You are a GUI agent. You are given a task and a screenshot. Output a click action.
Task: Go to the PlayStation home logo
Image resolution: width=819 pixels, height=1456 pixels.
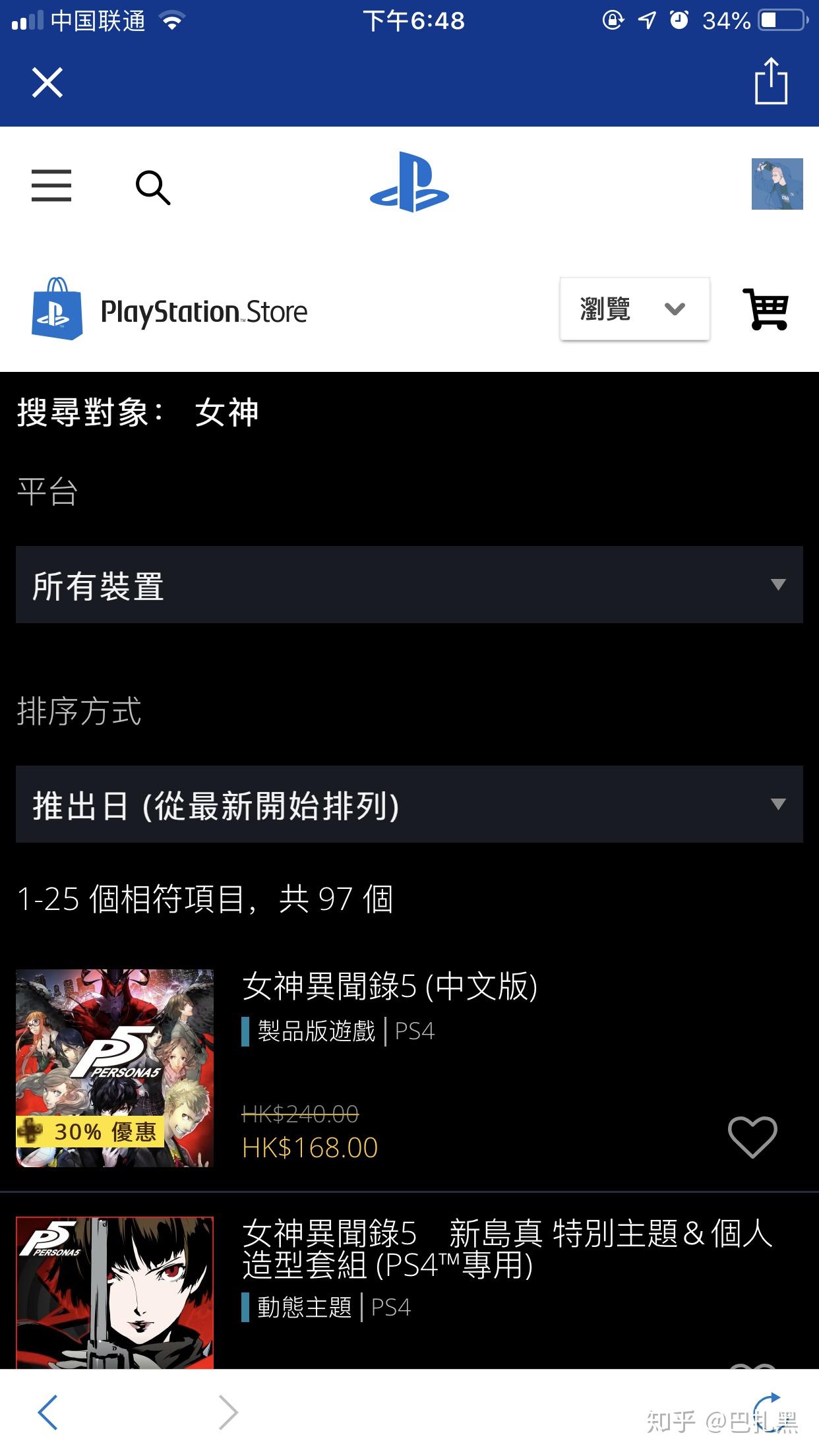tap(409, 183)
